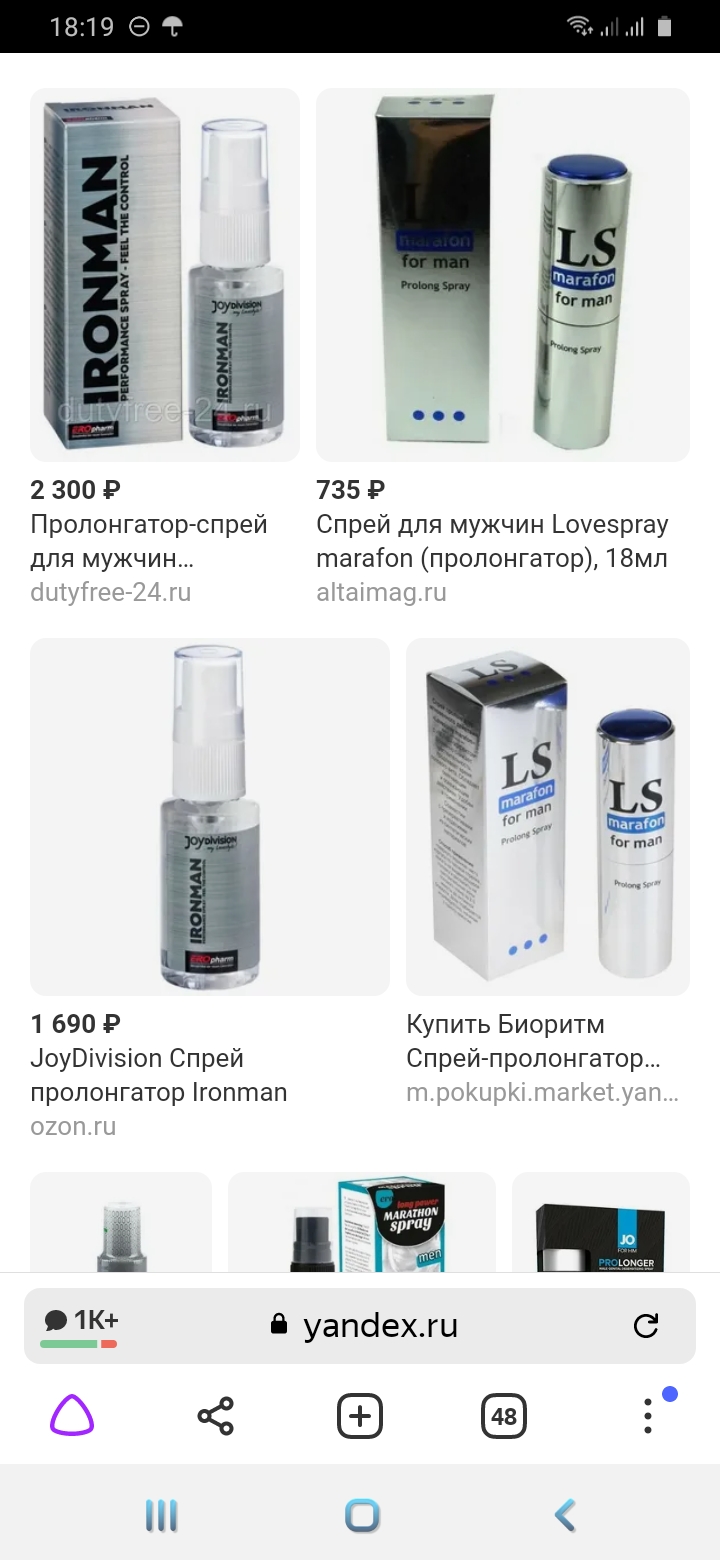Image resolution: width=720 pixels, height=1560 pixels.
Task: Add a new browser tab
Action: click(360, 1416)
